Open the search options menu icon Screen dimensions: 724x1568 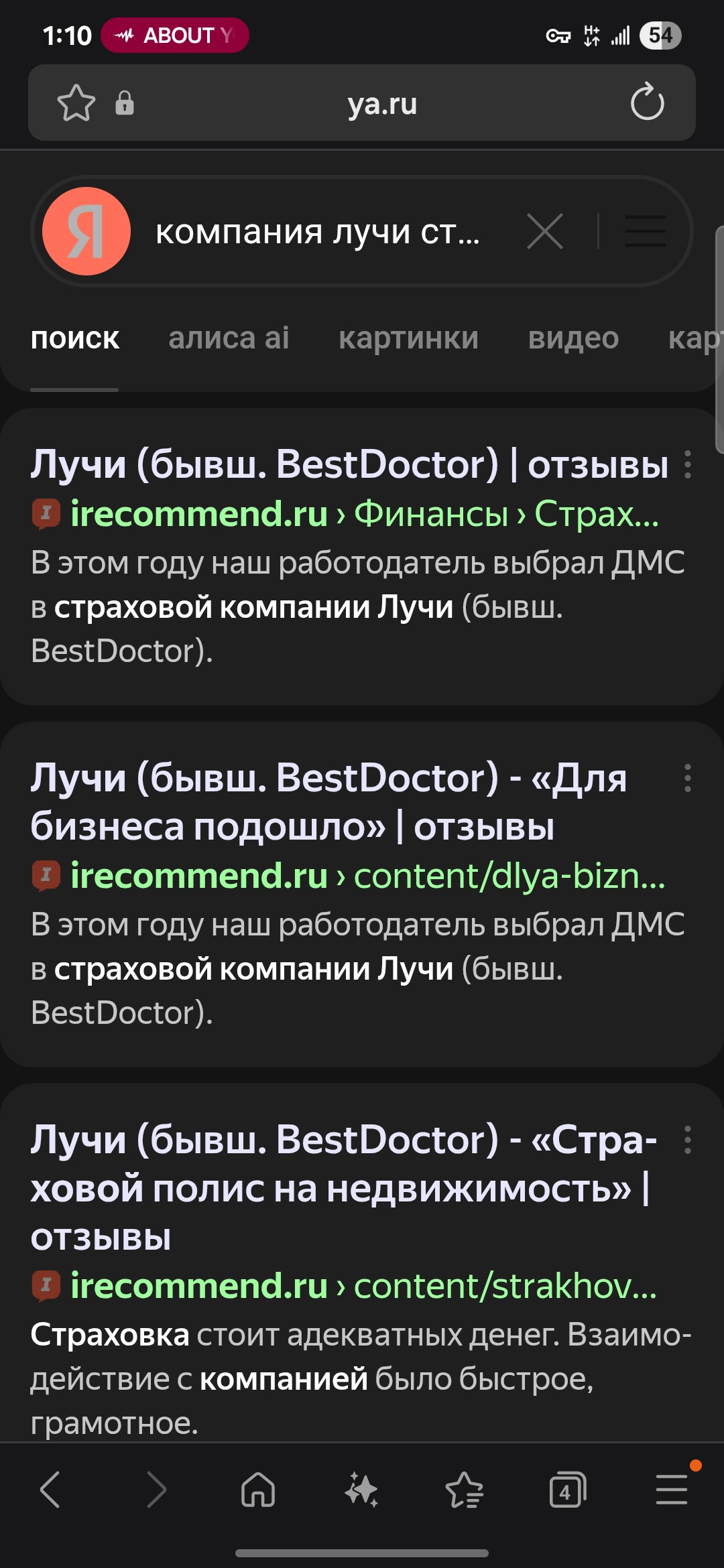coord(646,232)
